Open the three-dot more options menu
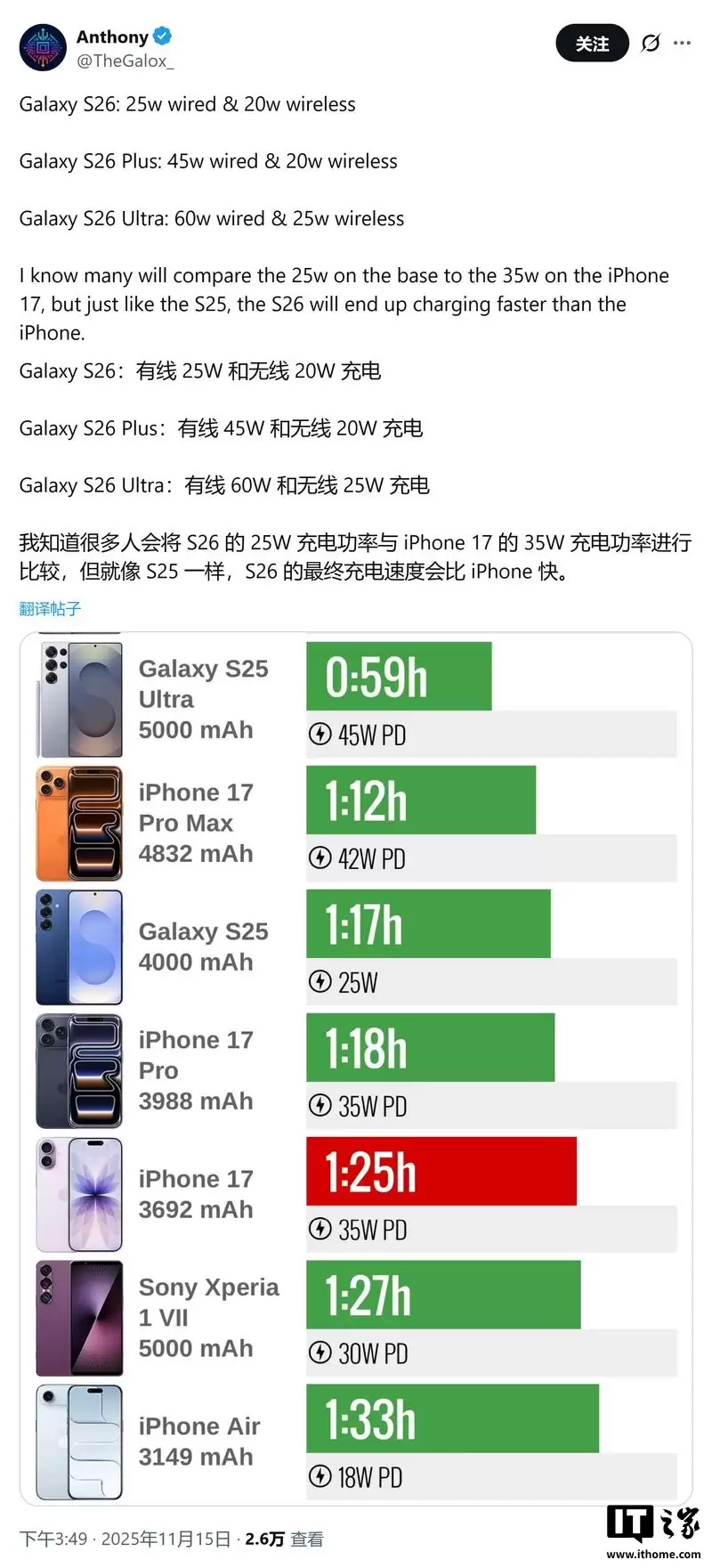The height and width of the screenshot is (1568, 712). [684, 43]
